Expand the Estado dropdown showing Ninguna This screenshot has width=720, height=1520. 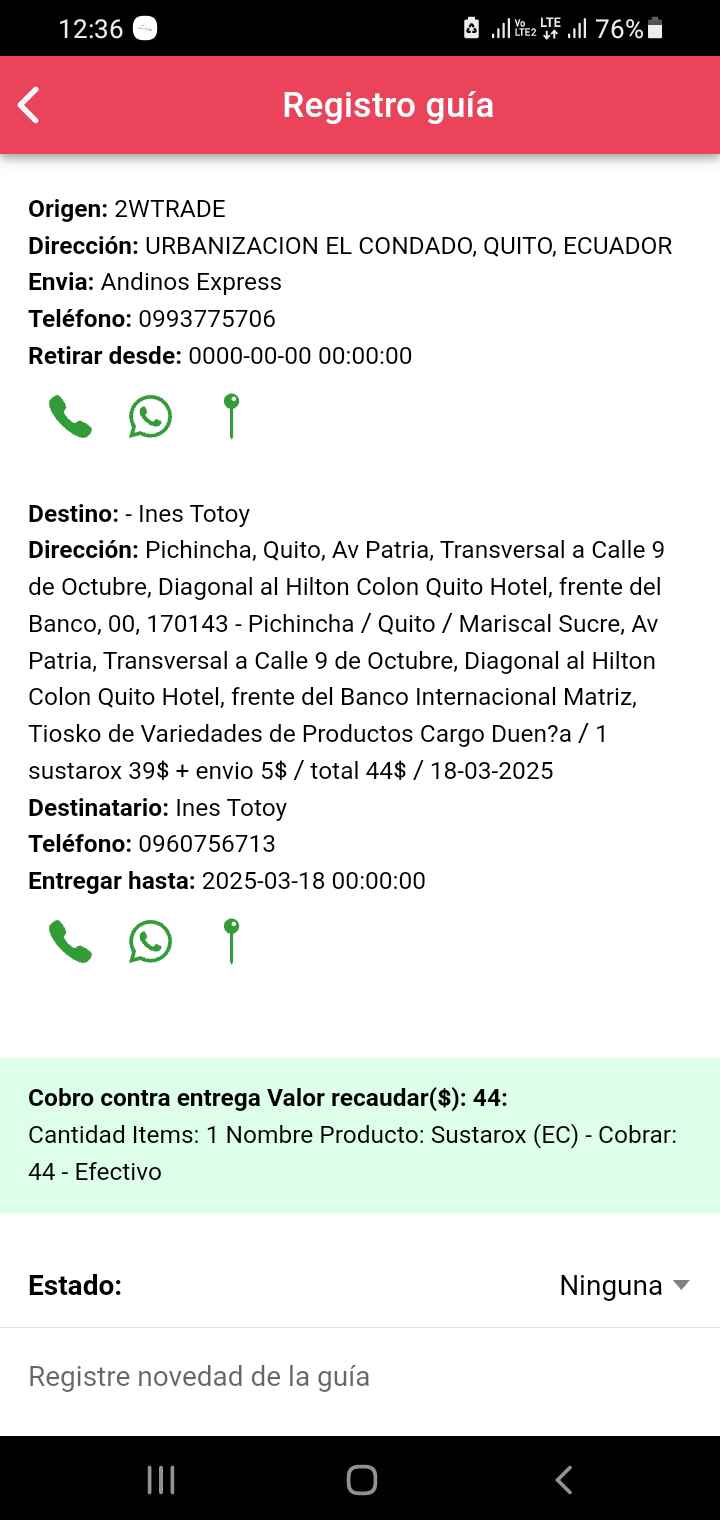click(624, 1285)
